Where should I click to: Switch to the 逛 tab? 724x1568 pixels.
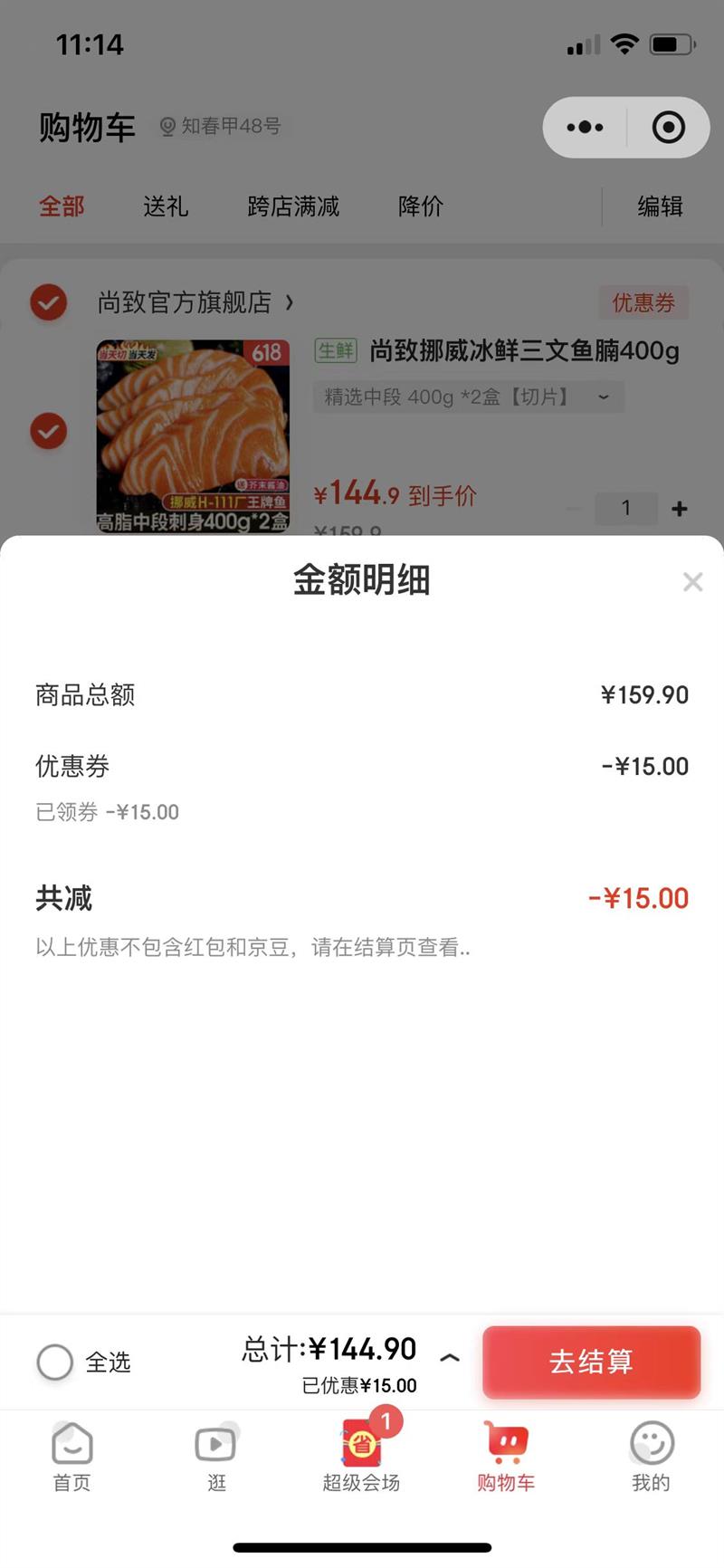tap(216, 1456)
